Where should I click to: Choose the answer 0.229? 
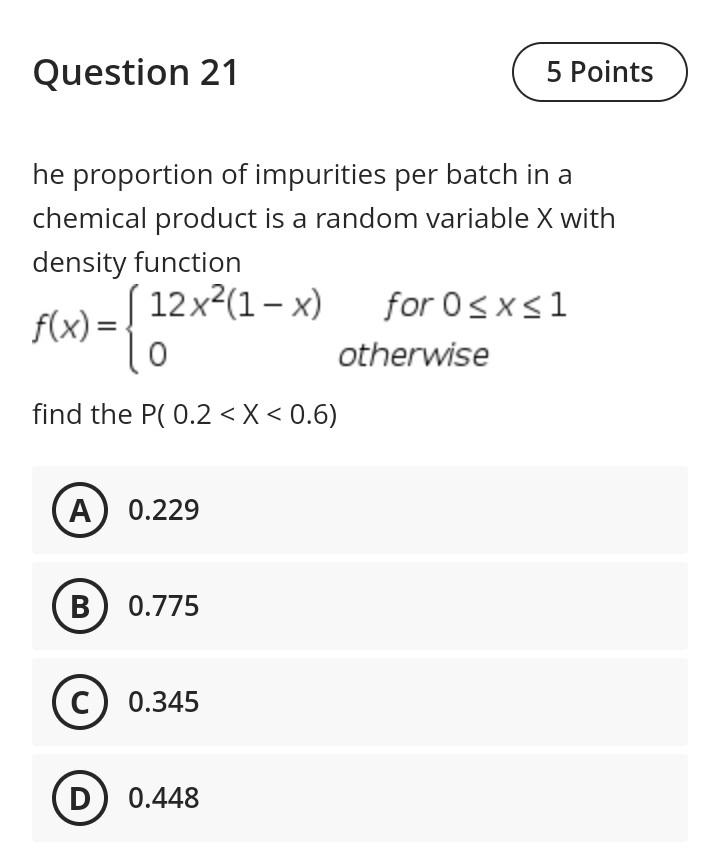pos(162,510)
